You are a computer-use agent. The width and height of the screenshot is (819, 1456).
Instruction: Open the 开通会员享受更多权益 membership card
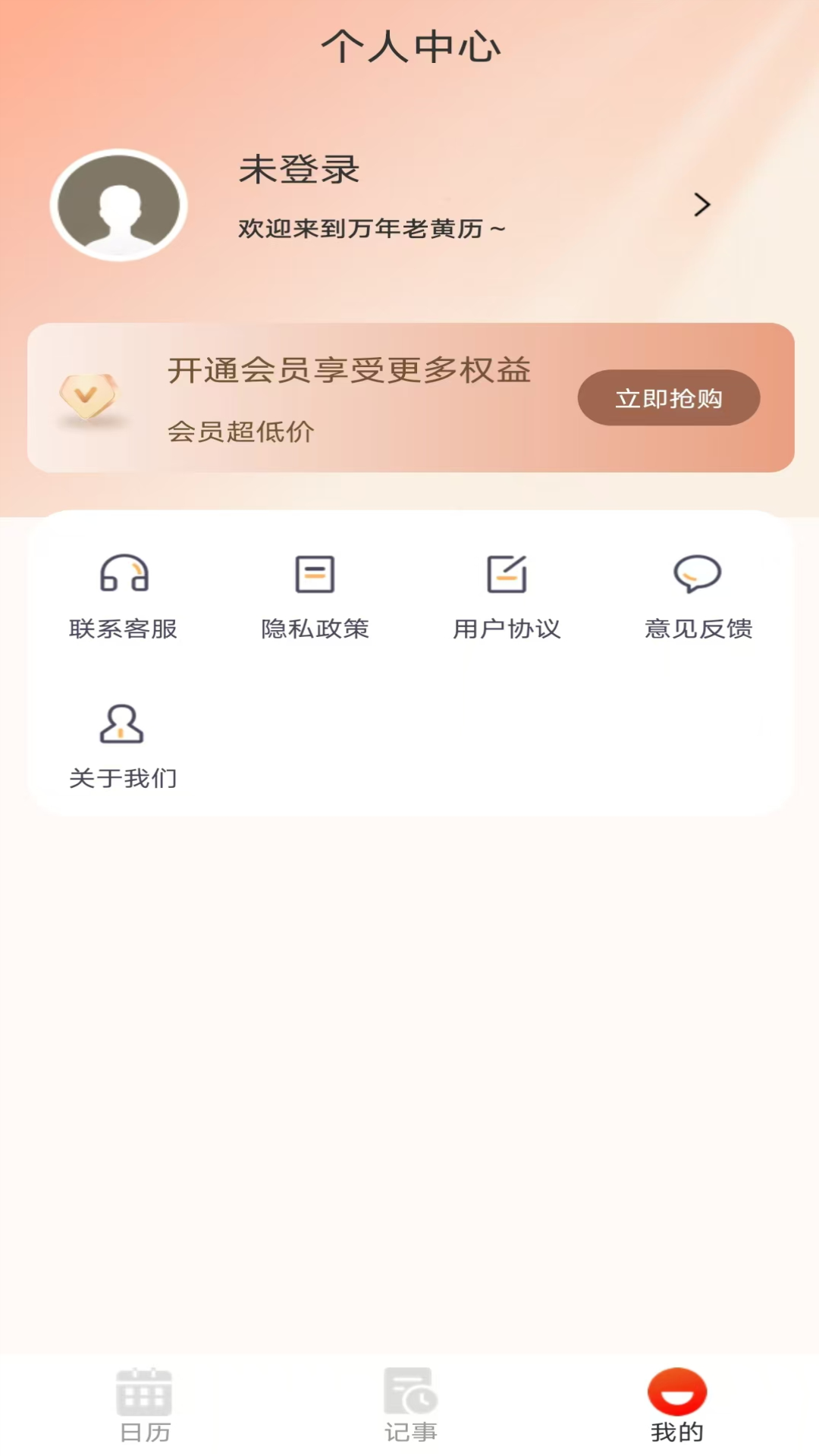[349, 398]
